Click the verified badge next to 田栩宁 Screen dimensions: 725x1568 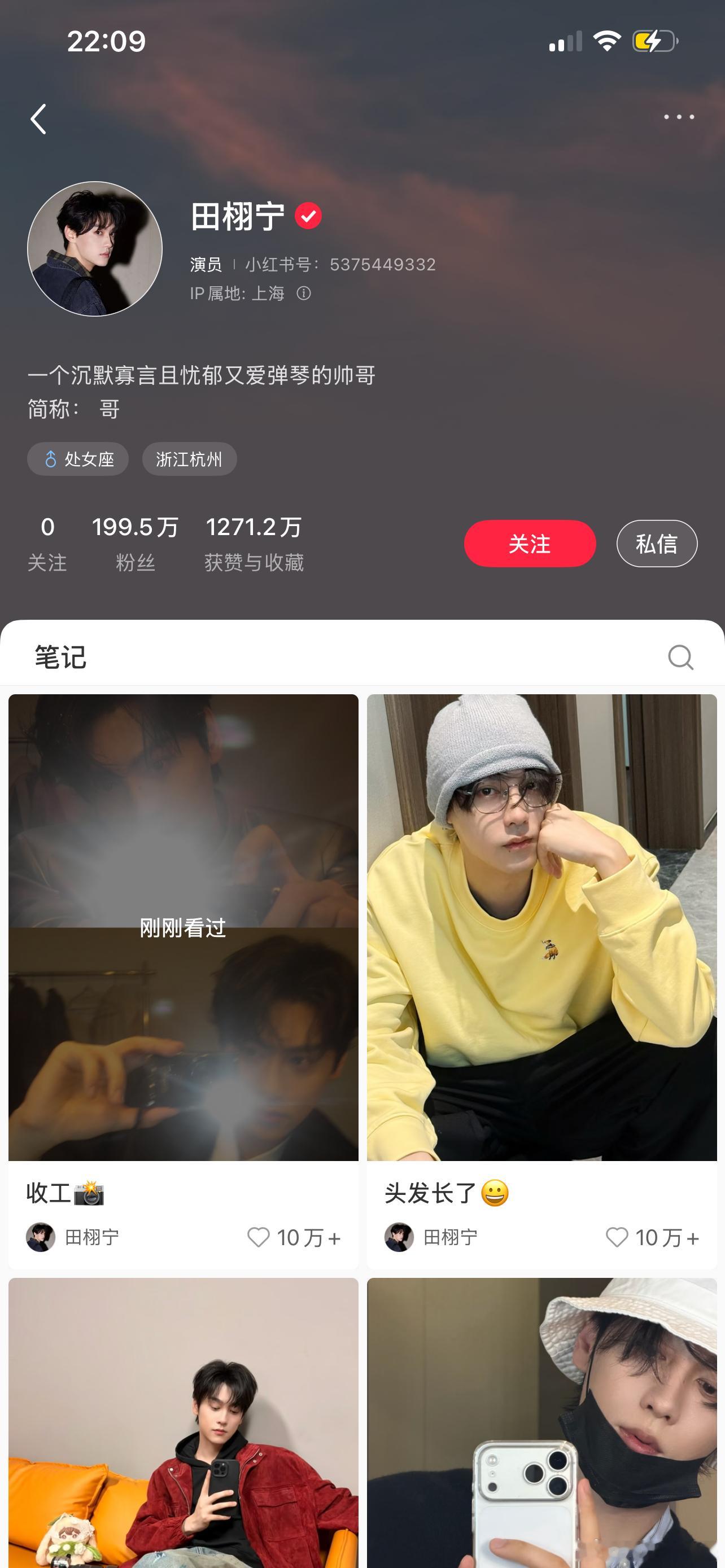[309, 215]
